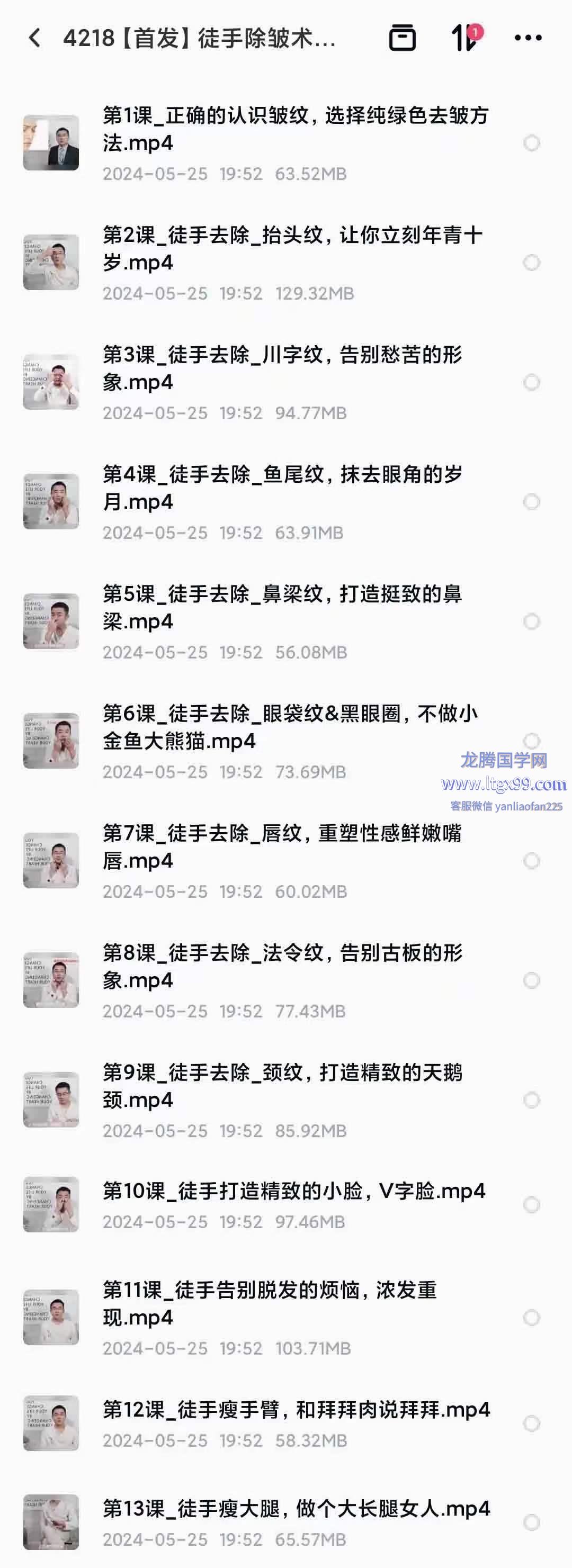Open 第2课 抬头纹 video file
Screen dimensions: 572x1568
point(292,248)
